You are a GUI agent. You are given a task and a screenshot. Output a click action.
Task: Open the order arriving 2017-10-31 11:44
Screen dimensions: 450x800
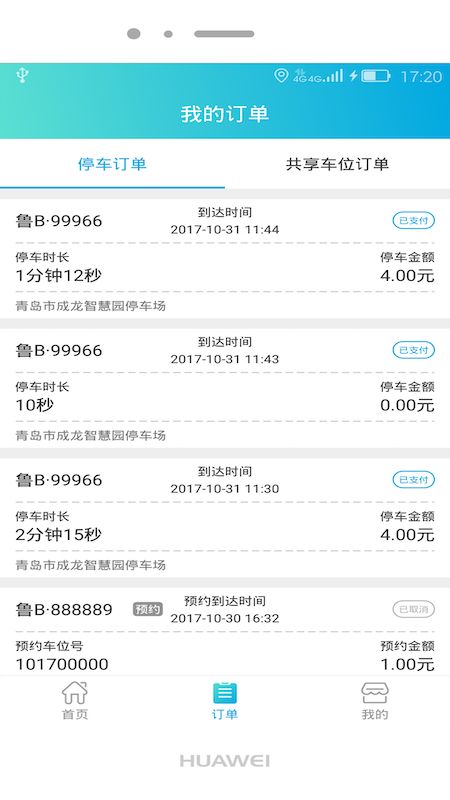[x=225, y=259]
